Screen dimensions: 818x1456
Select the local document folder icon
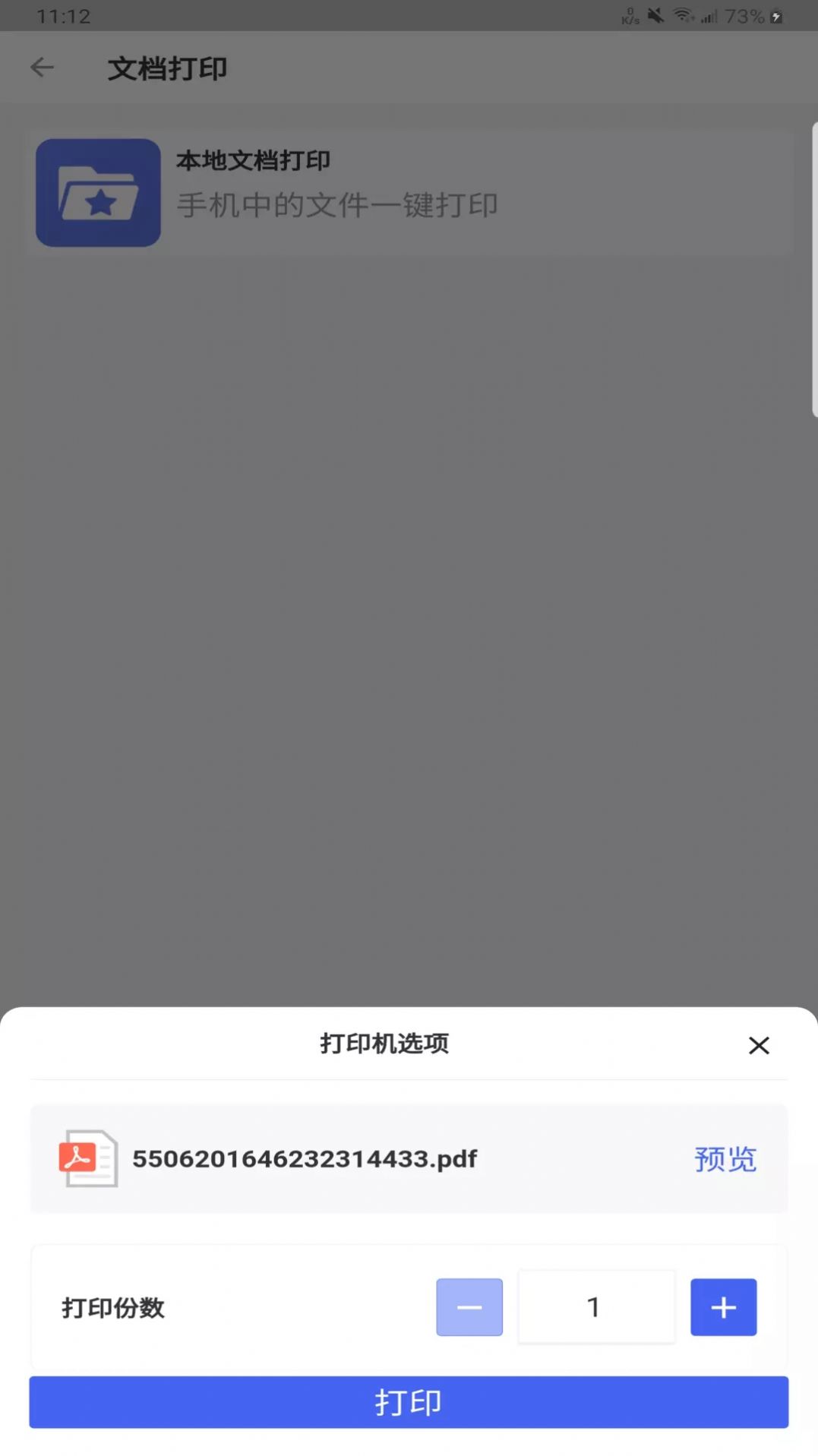tap(97, 192)
